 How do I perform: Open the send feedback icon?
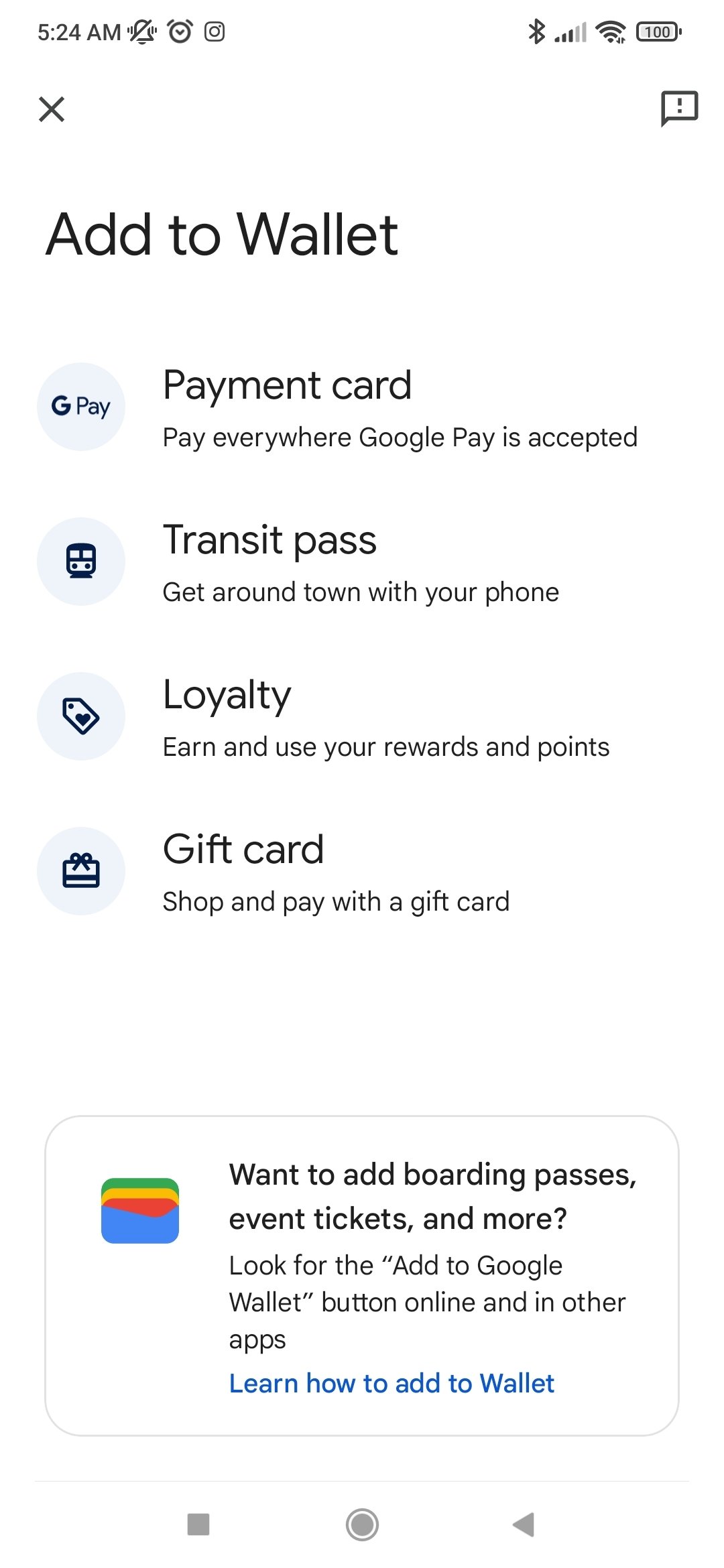679,108
